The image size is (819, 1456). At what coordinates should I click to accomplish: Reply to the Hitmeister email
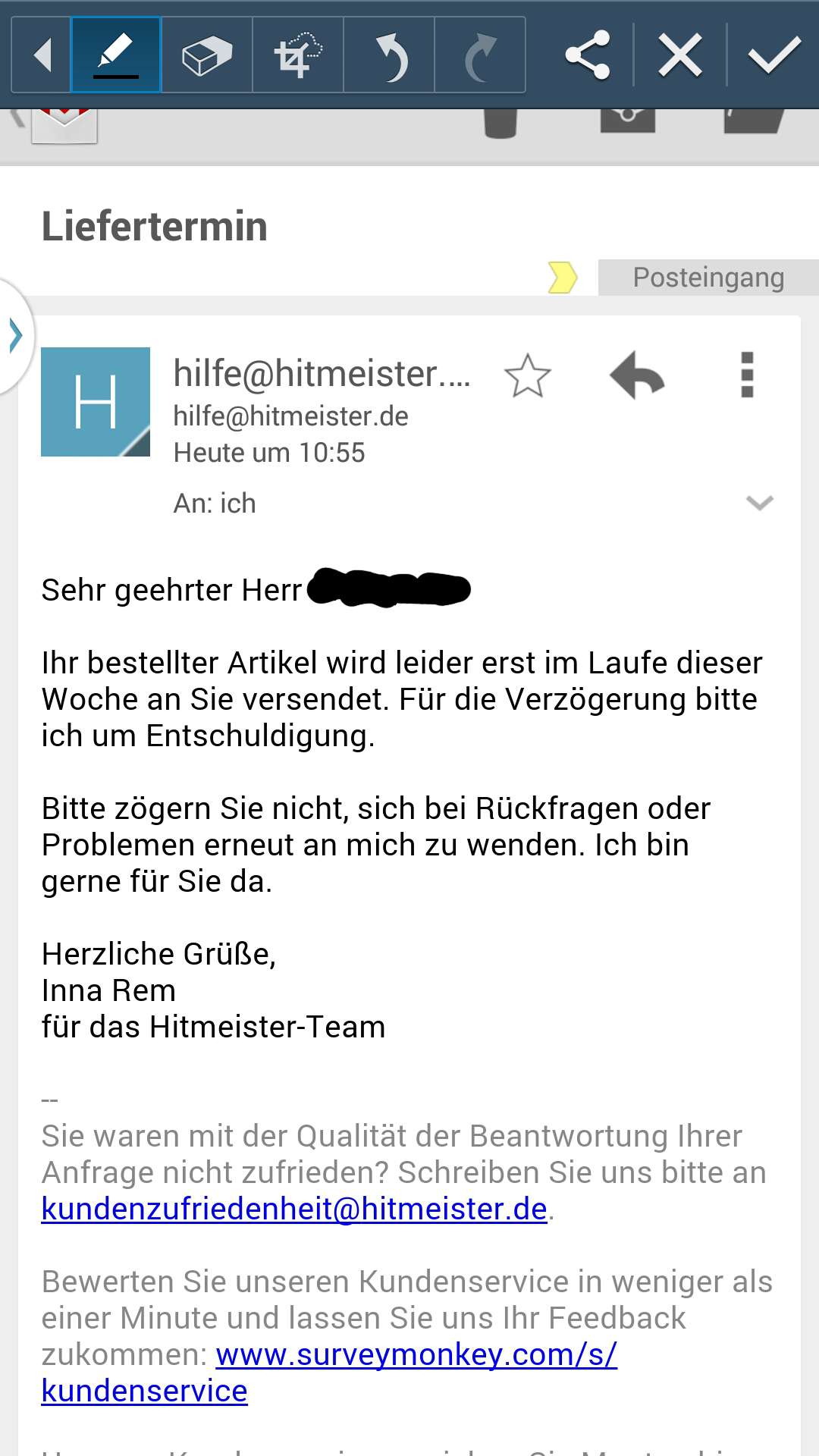pyautogui.click(x=637, y=375)
